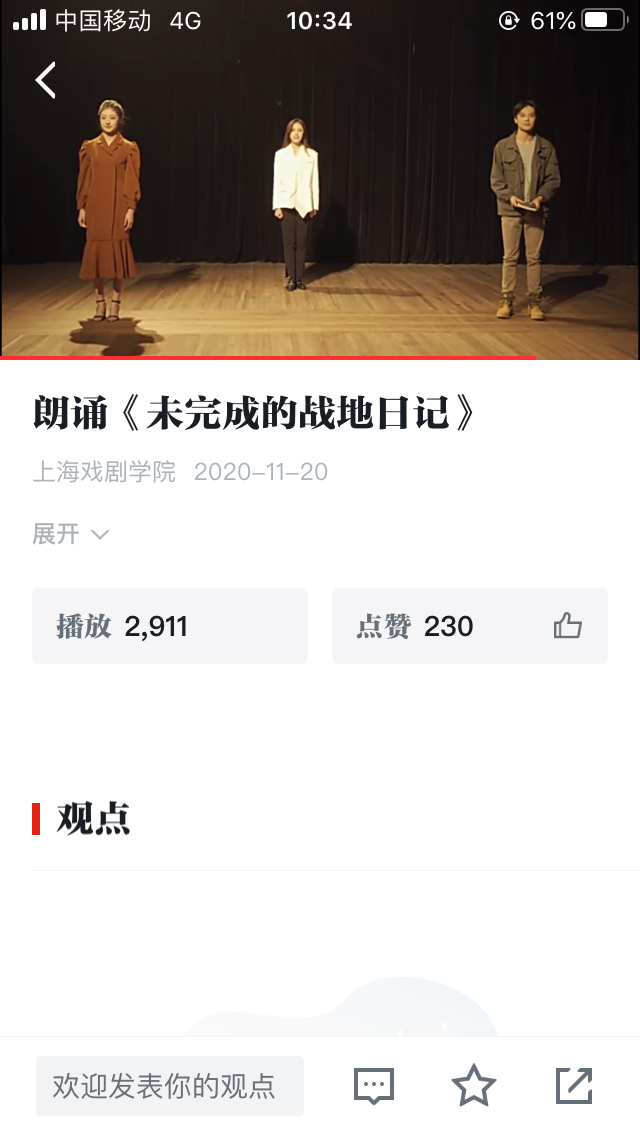This screenshot has height=1136, width=640.
Task: Open the comments bubble icon
Action: (x=374, y=1086)
